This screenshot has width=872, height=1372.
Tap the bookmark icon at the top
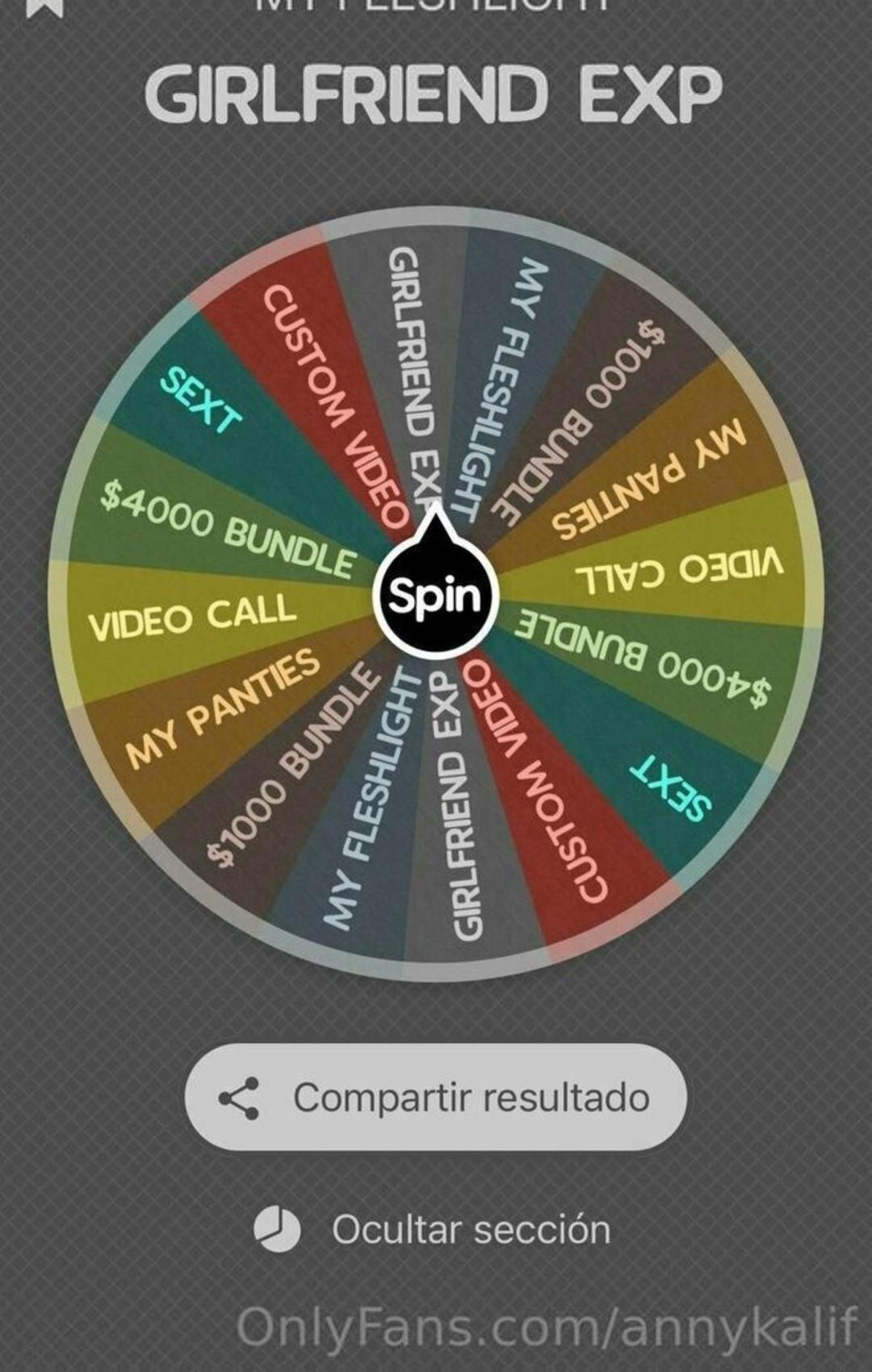[44, 8]
